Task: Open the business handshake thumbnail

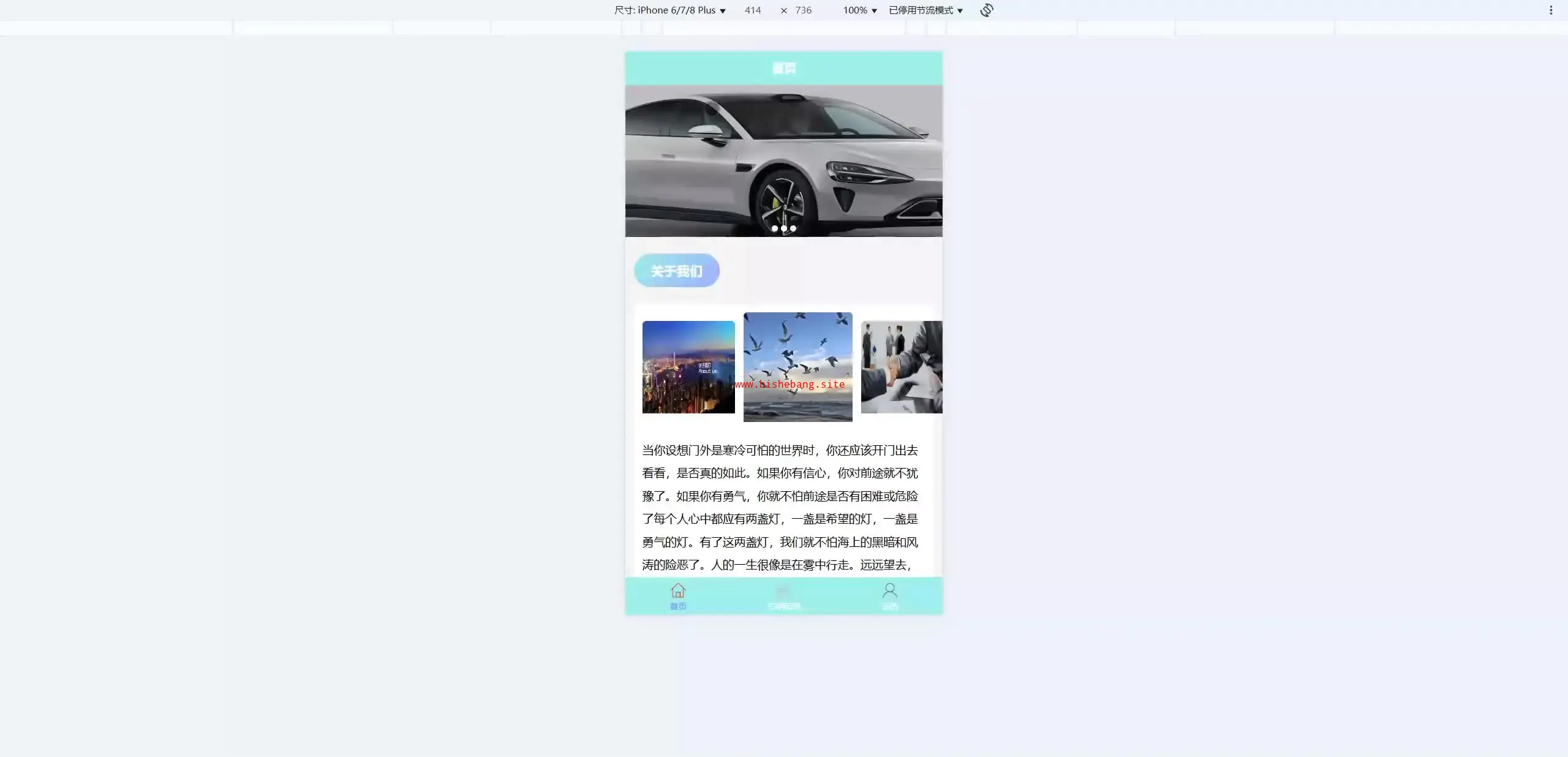Action: (901, 367)
